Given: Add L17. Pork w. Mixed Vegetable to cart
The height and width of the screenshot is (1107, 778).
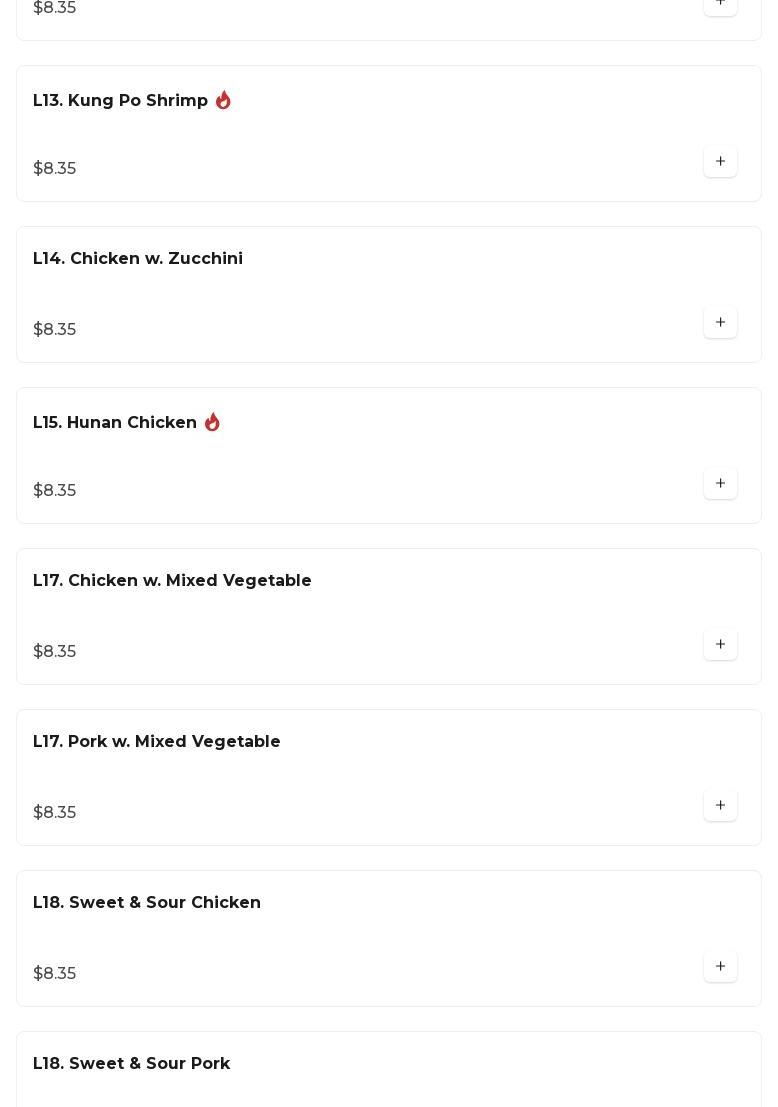Looking at the screenshot, I should tap(720, 806).
